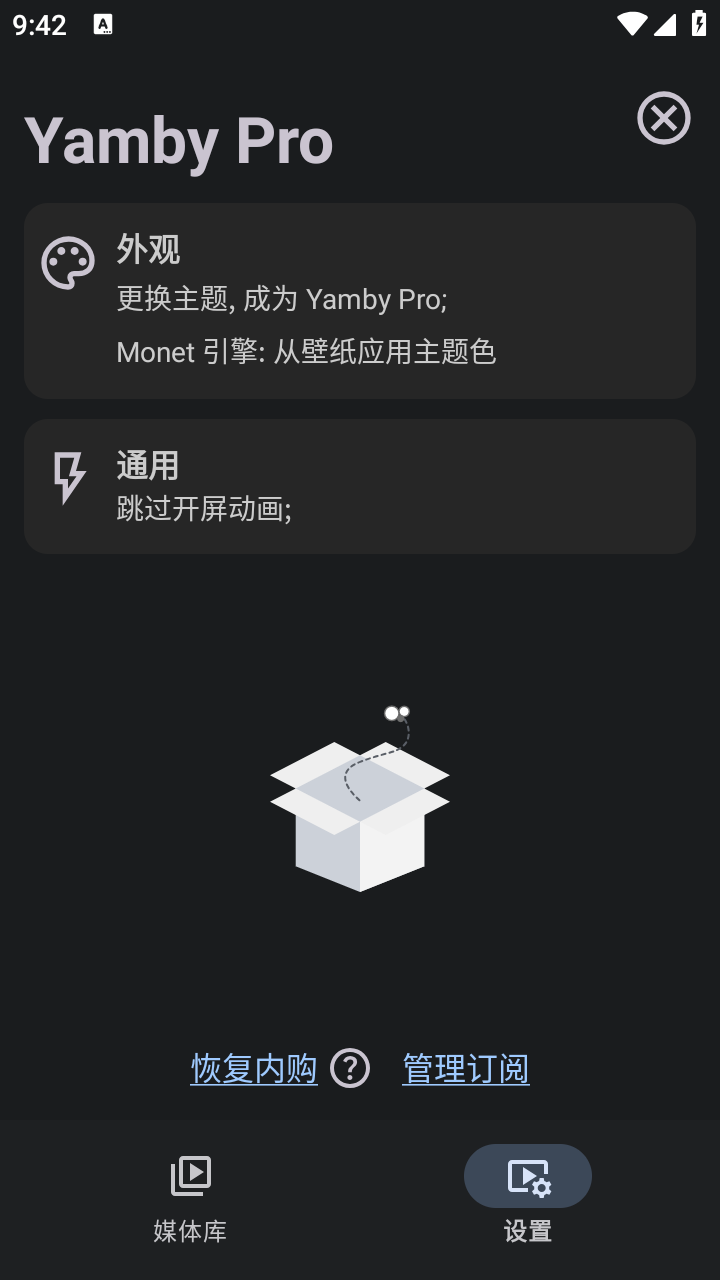Screen dimensions: 720x1280
Task: Tap the 恢复内购 restore purchase link
Action: tap(254, 1069)
